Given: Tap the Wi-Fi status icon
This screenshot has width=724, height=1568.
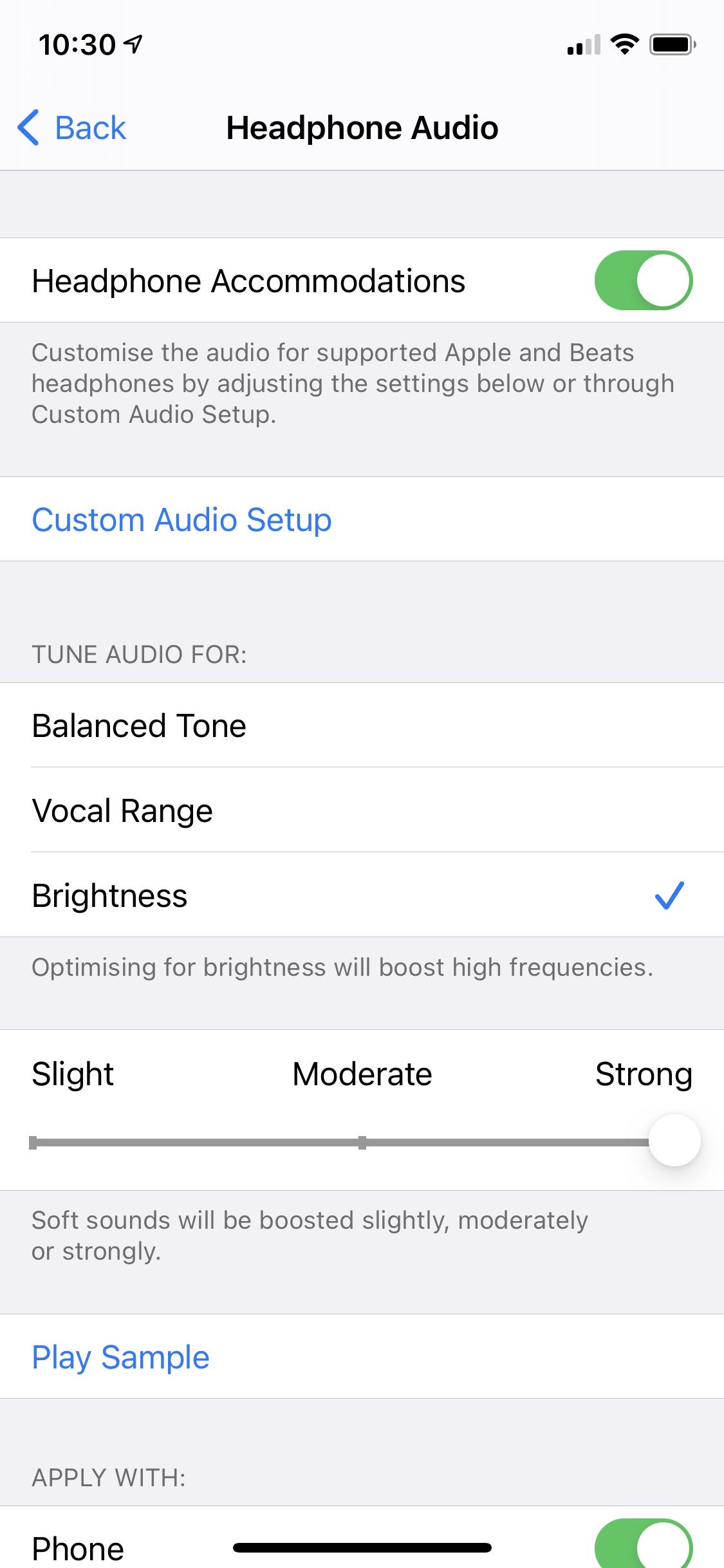Looking at the screenshot, I should pyautogui.click(x=622, y=44).
